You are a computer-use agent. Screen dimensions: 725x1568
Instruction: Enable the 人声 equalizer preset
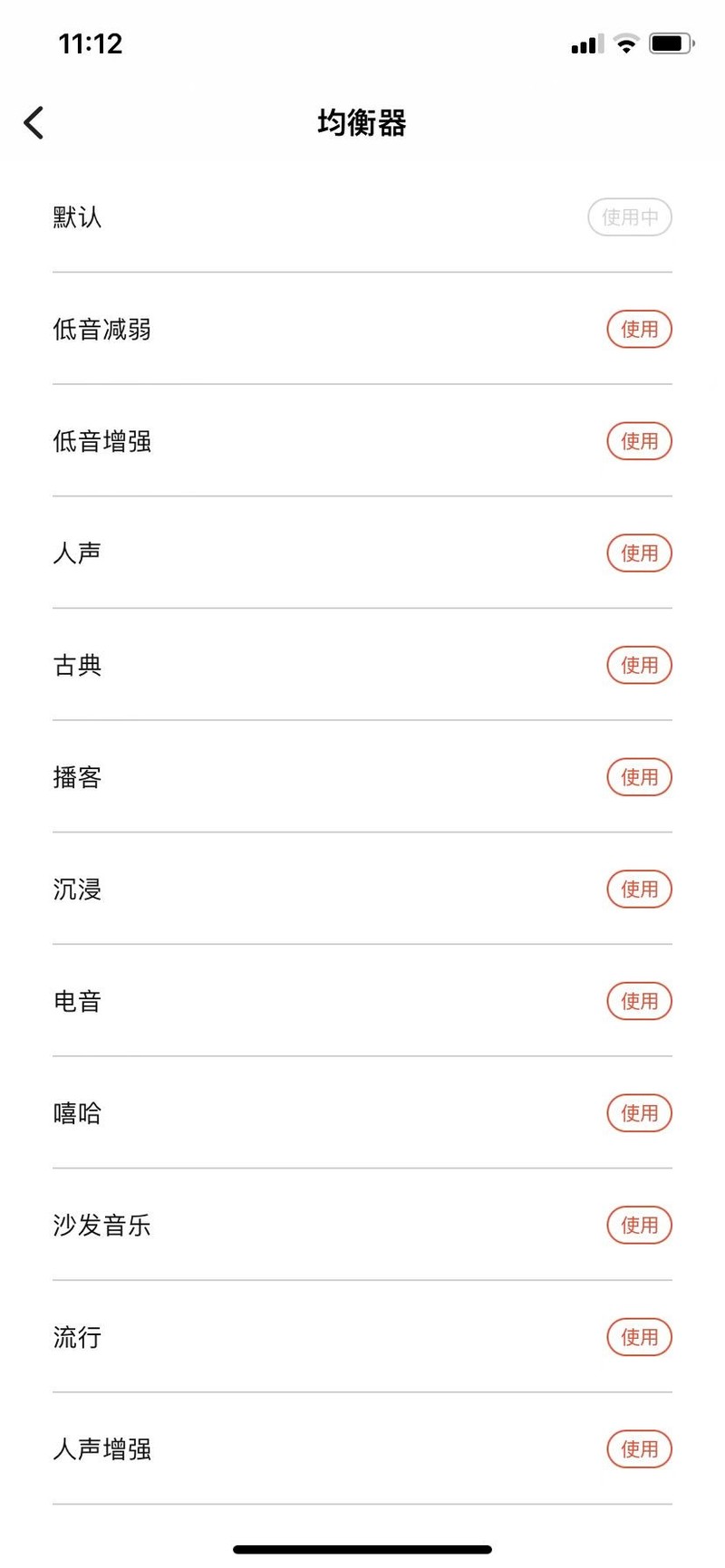pos(638,553)
